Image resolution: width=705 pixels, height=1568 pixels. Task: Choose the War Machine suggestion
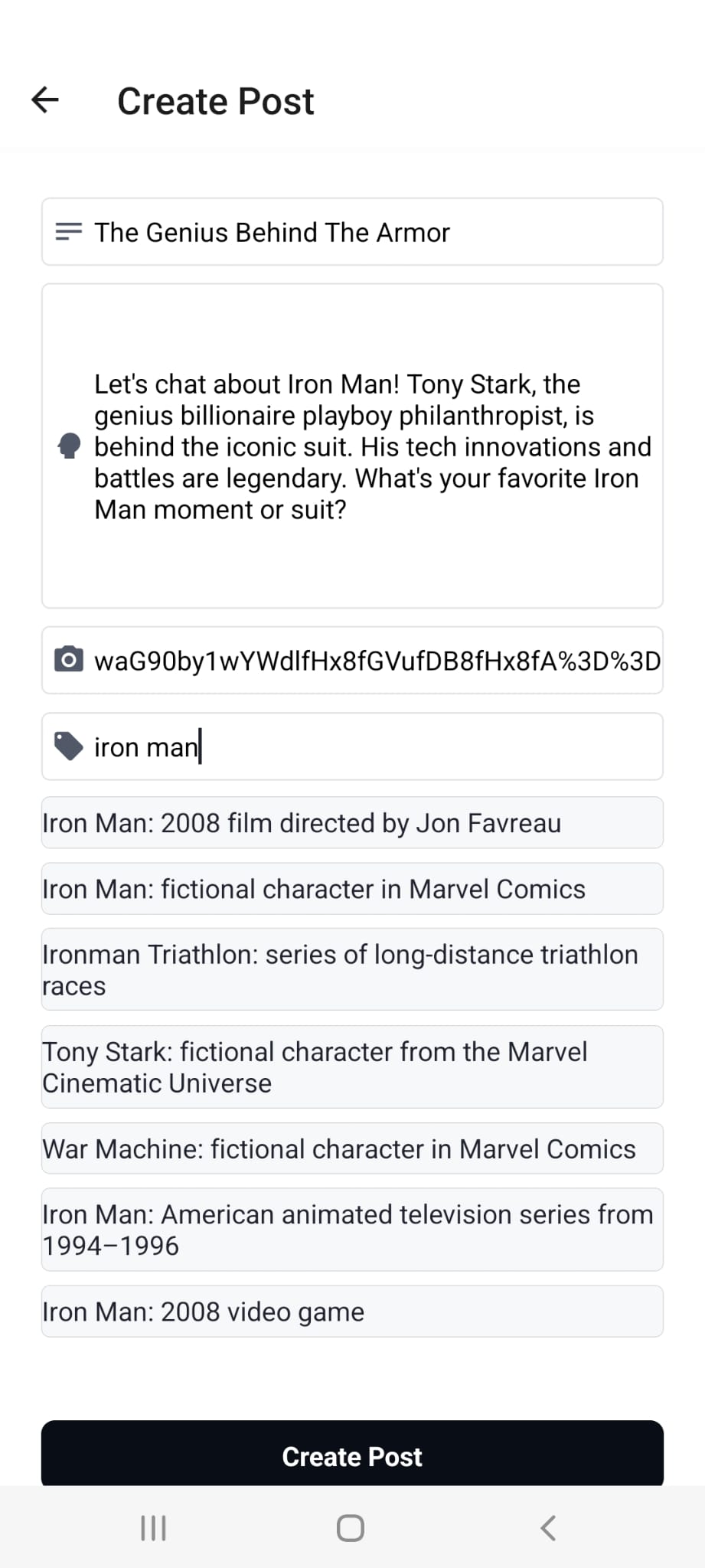[352, 1148]
